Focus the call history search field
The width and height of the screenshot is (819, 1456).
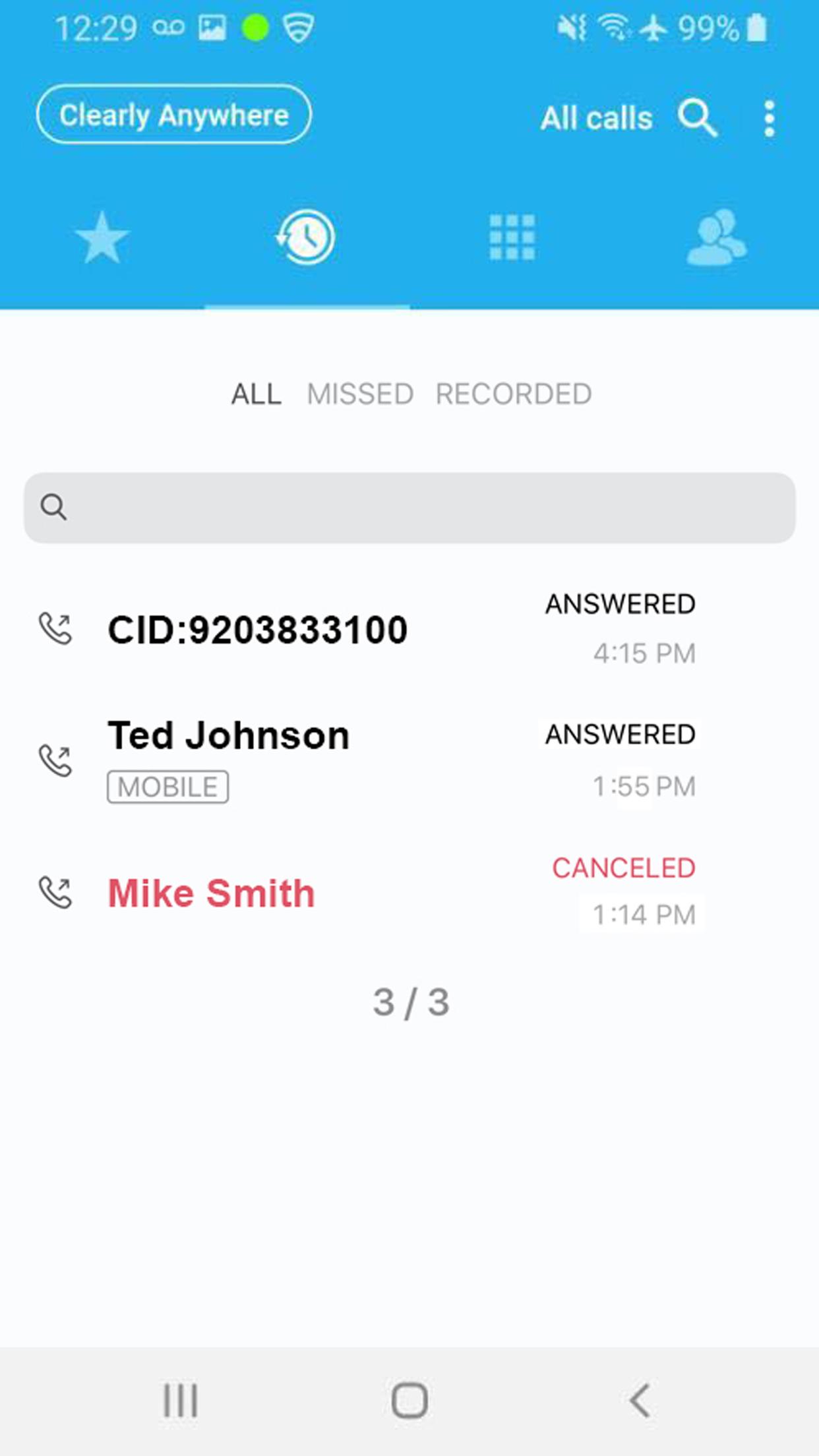[409, 508]
